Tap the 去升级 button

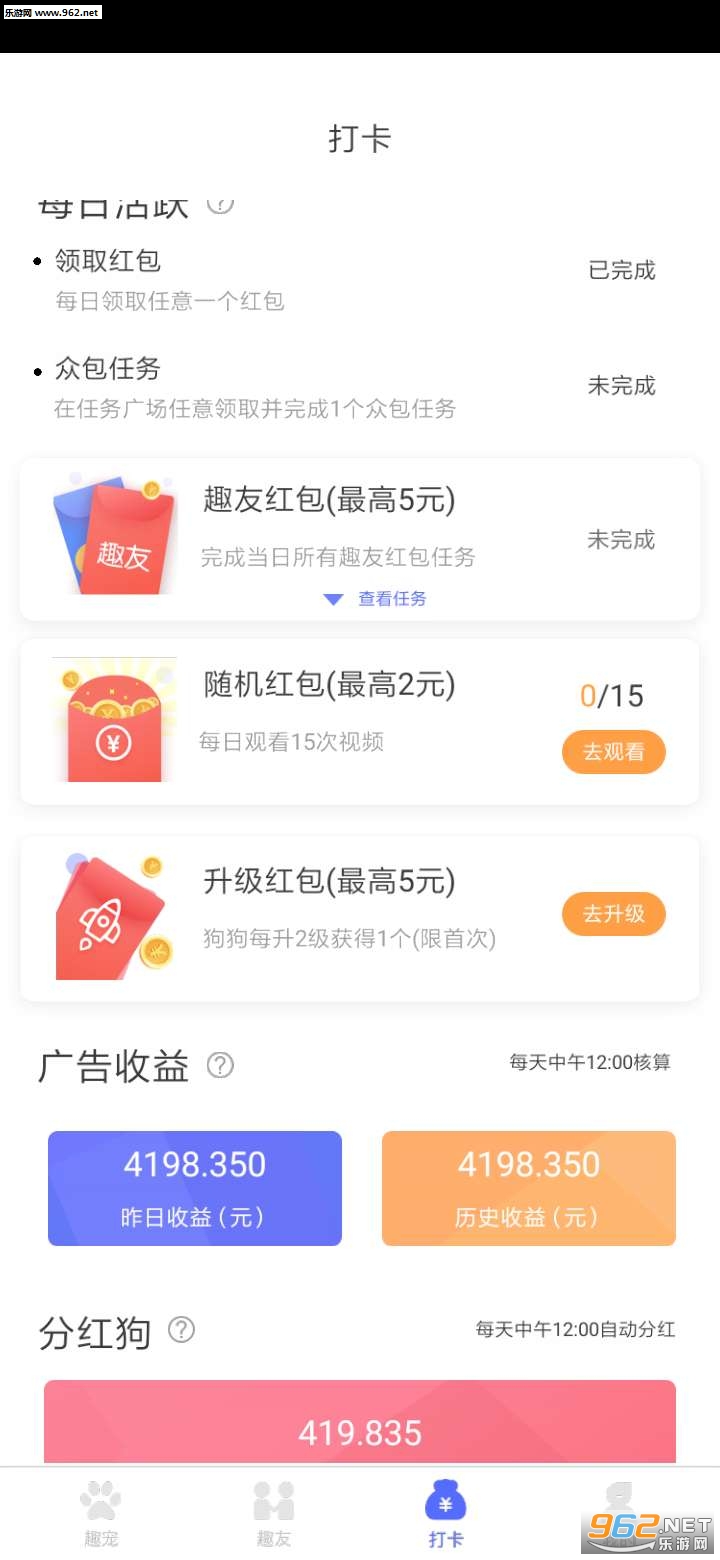click(613, 914)
